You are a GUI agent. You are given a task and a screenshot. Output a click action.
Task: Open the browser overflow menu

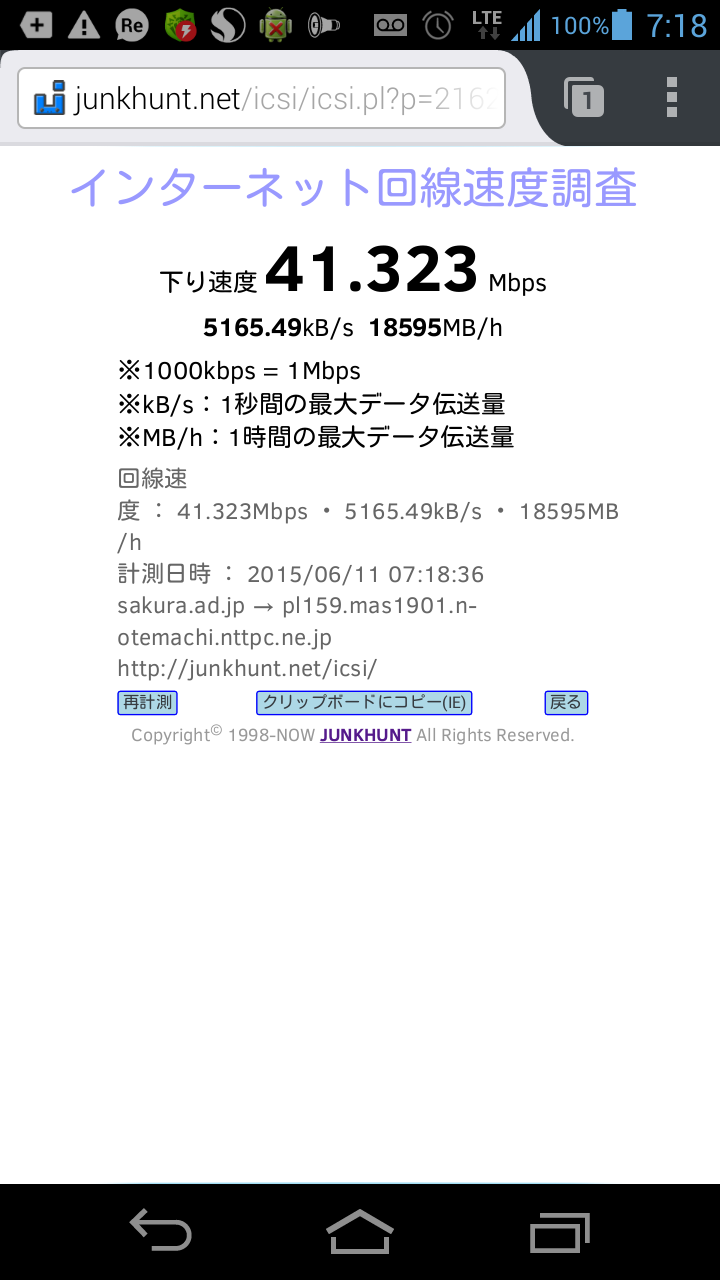(x=672, y=98)
